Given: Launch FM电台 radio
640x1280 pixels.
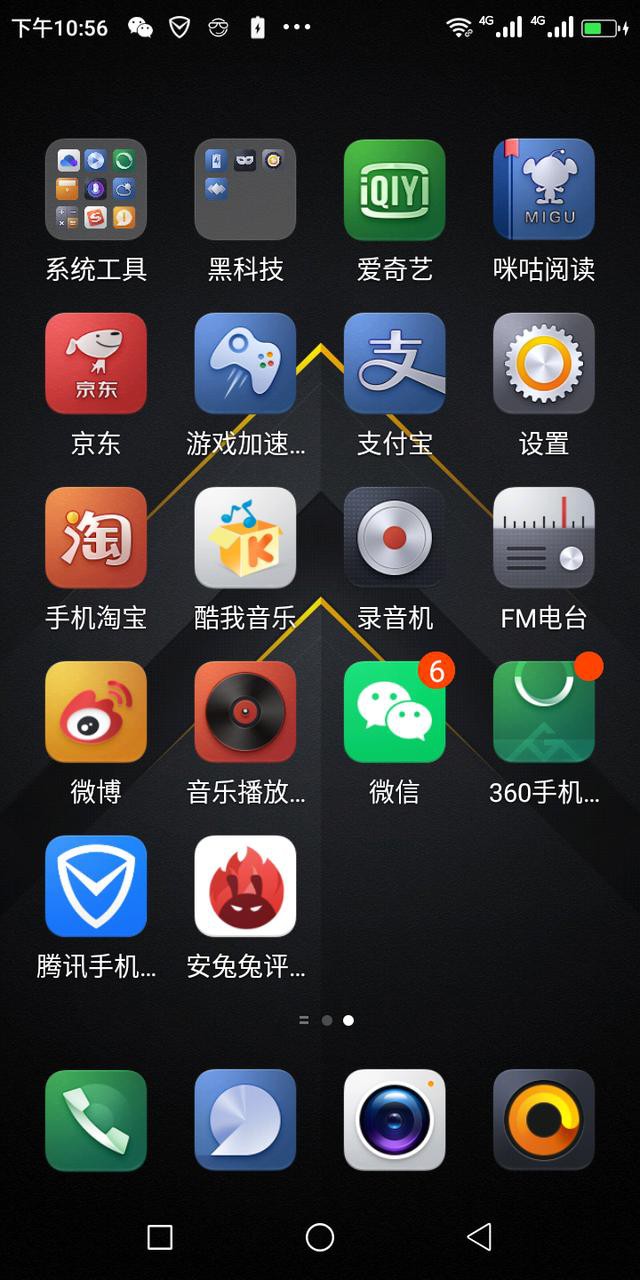Looking at the screenshot, I should coord(543,538).
